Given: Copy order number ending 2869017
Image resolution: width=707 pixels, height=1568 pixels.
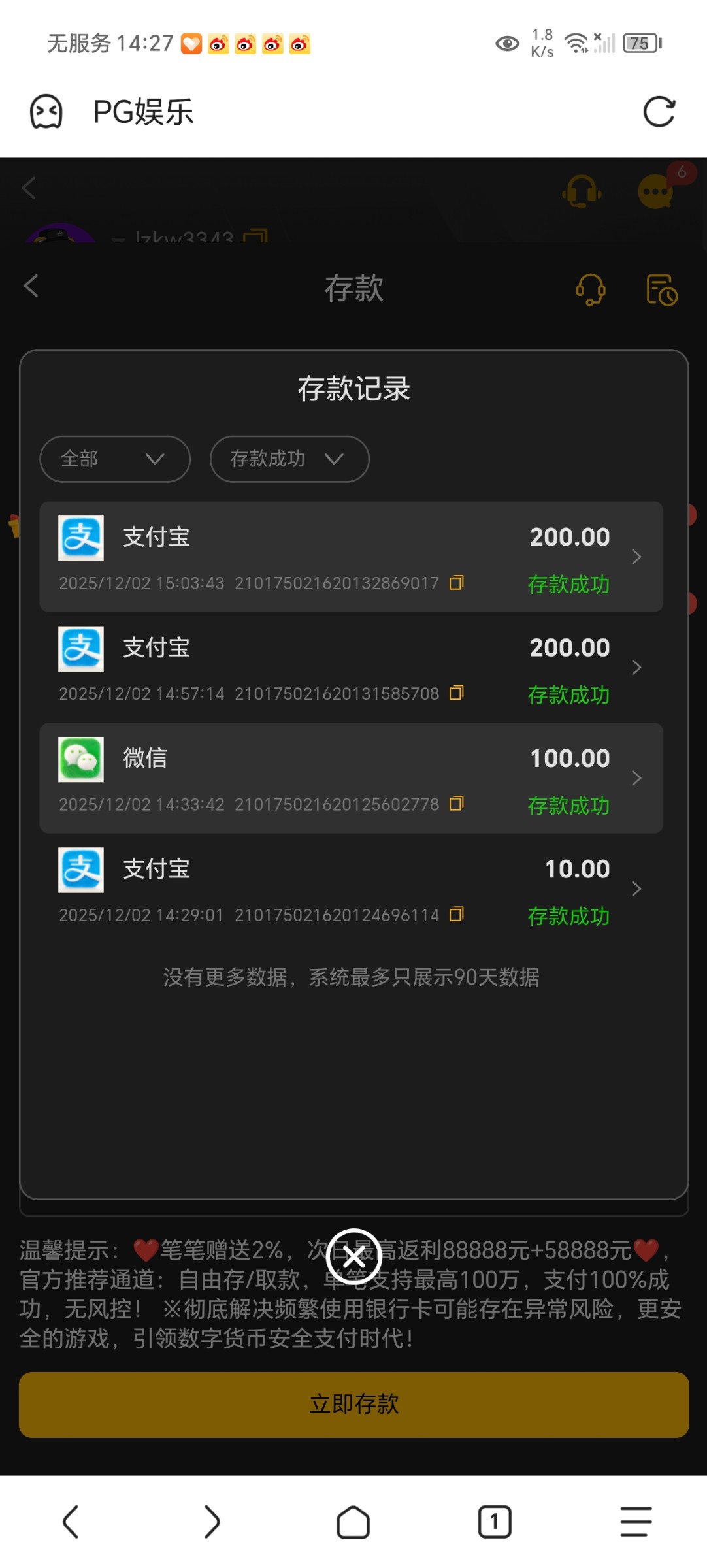Looking at the screenshot, I should [457, 582].
